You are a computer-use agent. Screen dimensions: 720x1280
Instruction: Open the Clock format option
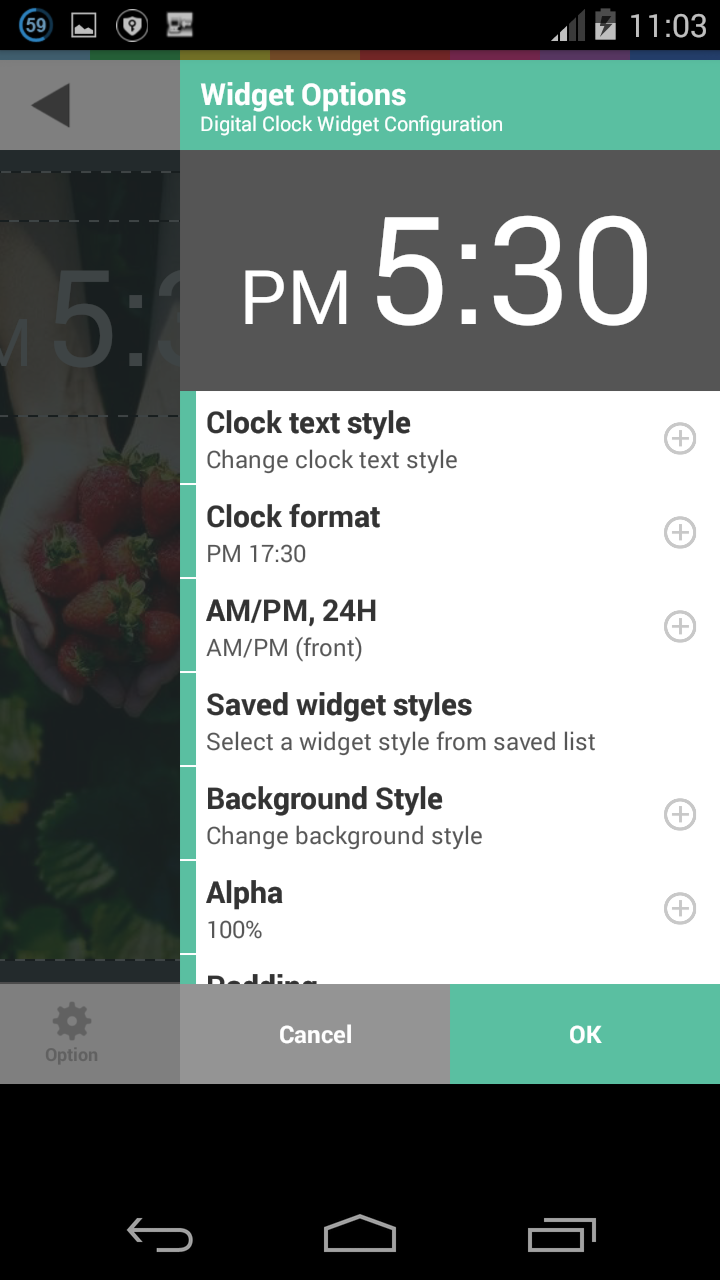(440, 533)
